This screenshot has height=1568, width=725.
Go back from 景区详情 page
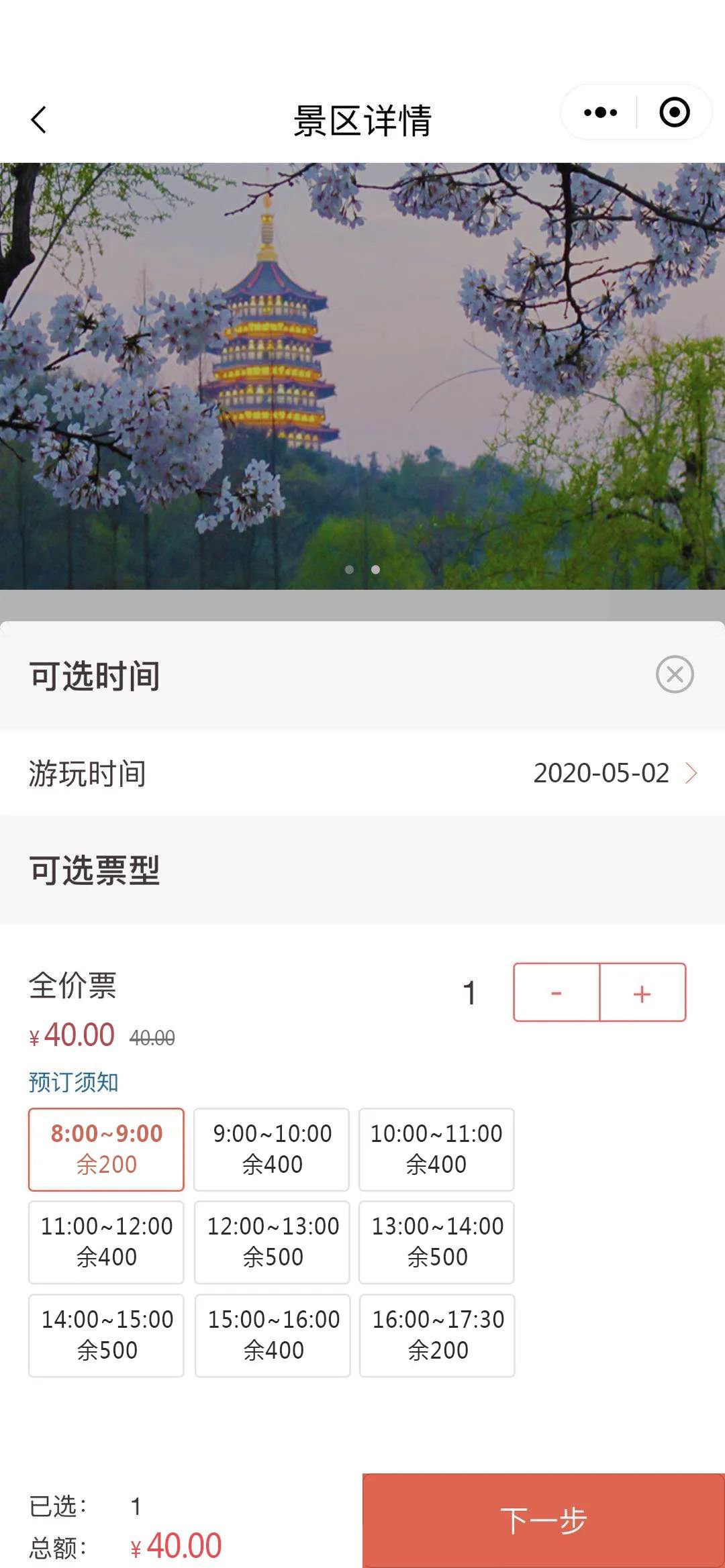tap(39, 121)
